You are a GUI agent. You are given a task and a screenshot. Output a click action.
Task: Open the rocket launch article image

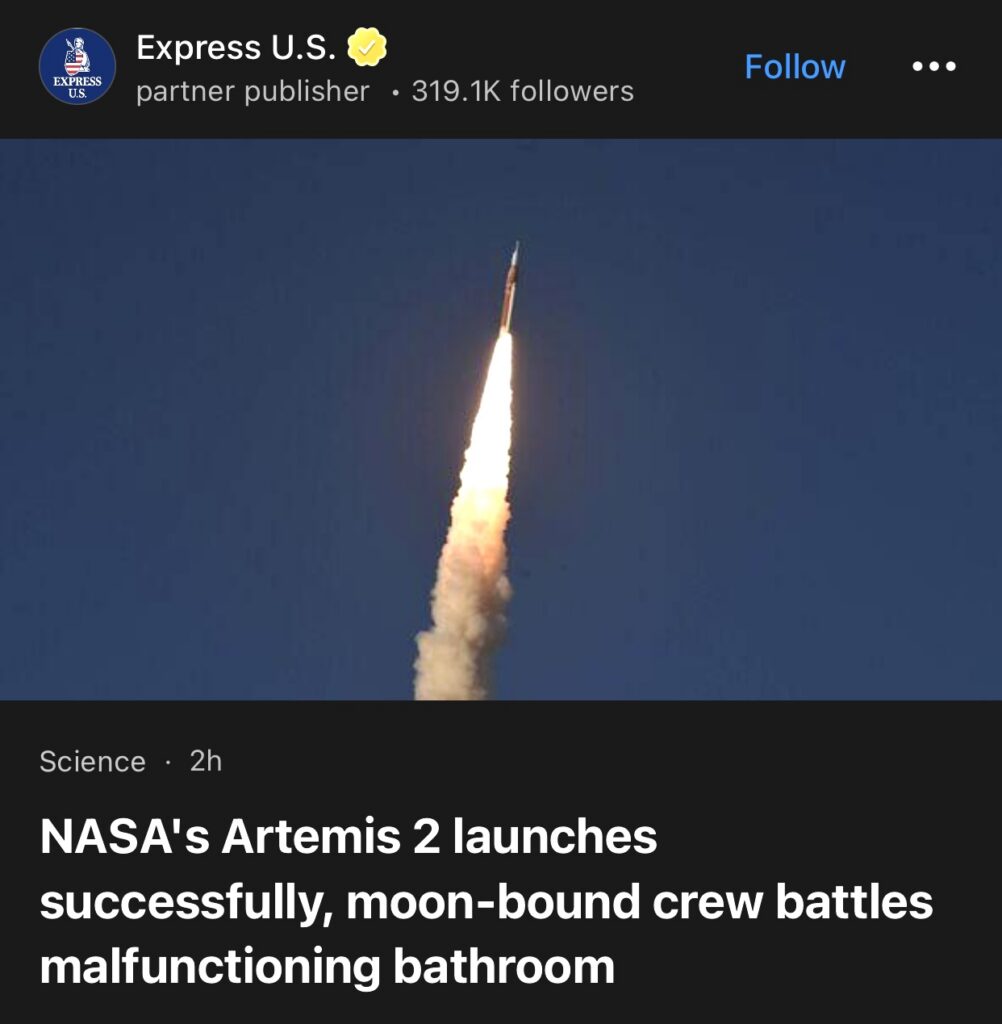pos(500,419)
